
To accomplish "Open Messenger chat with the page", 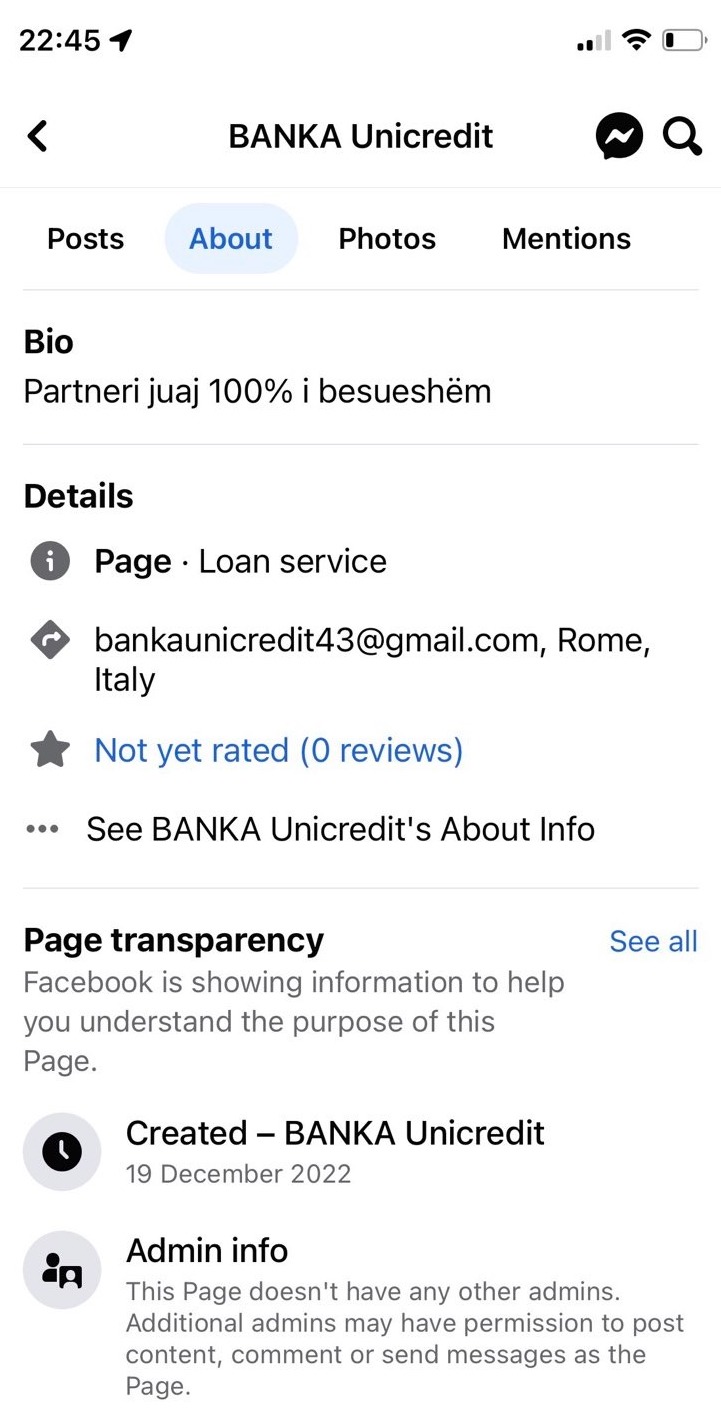I will (x=619, y=136).
